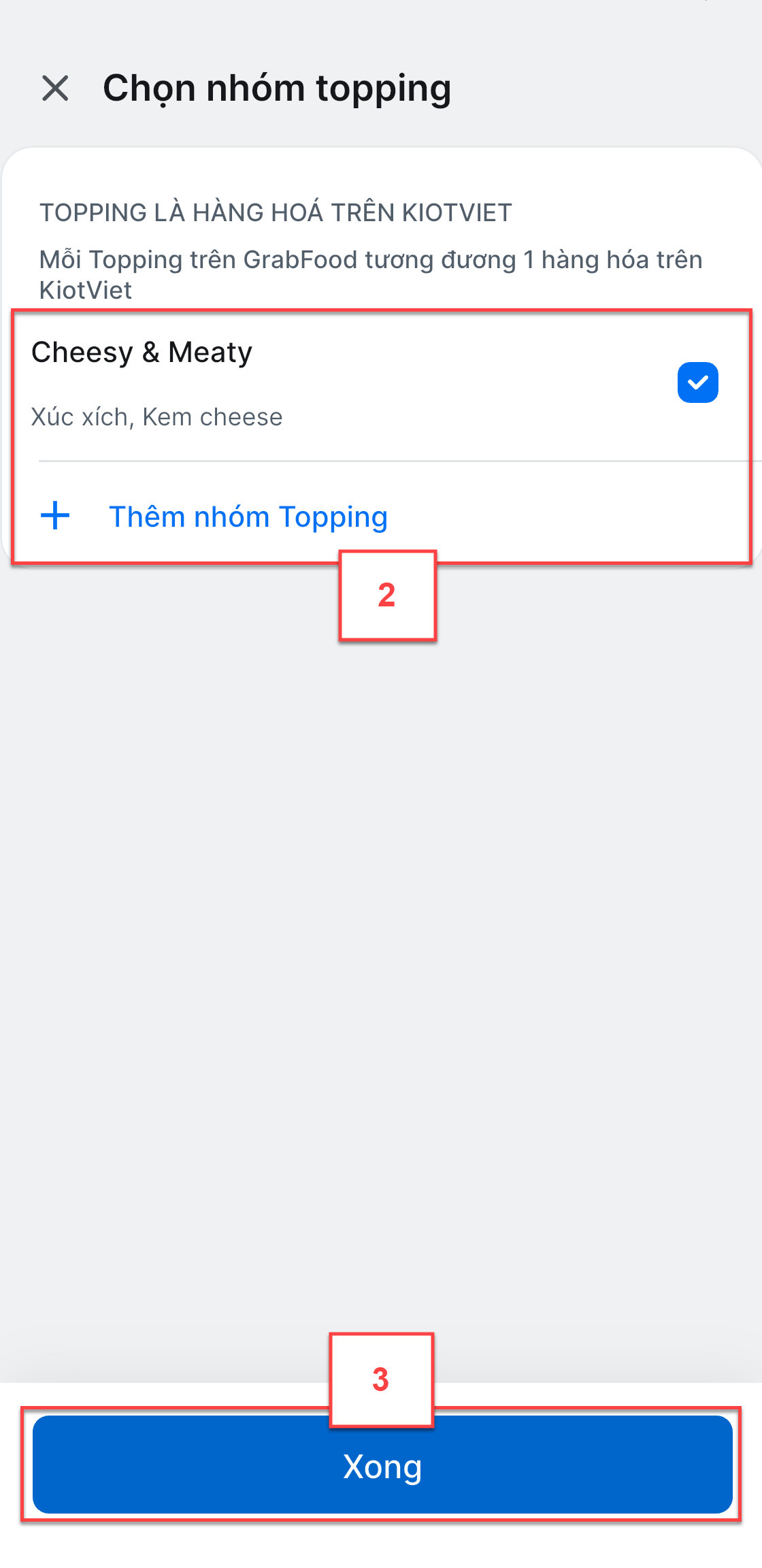Confirm selection with the Xong button
Viewport: 762px width, 1568px height.
point(382,1465)
